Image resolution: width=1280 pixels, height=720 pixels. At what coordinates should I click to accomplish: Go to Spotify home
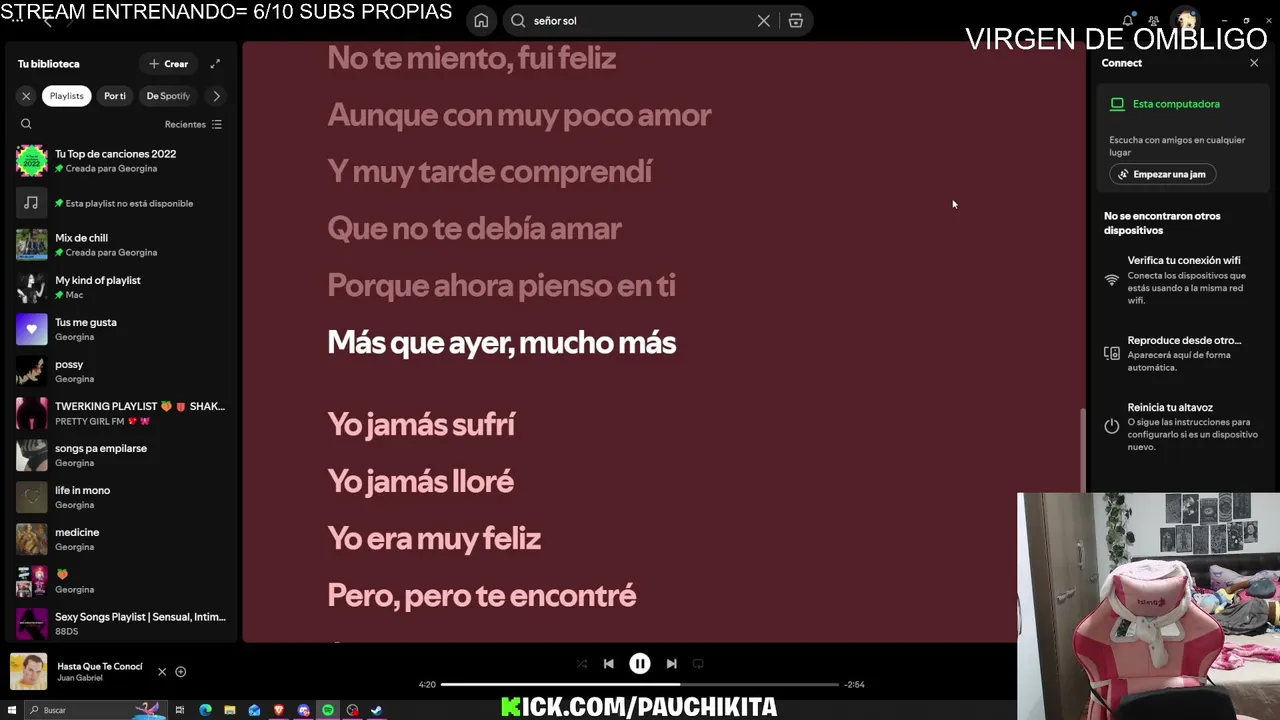click(x=481, y=20)
